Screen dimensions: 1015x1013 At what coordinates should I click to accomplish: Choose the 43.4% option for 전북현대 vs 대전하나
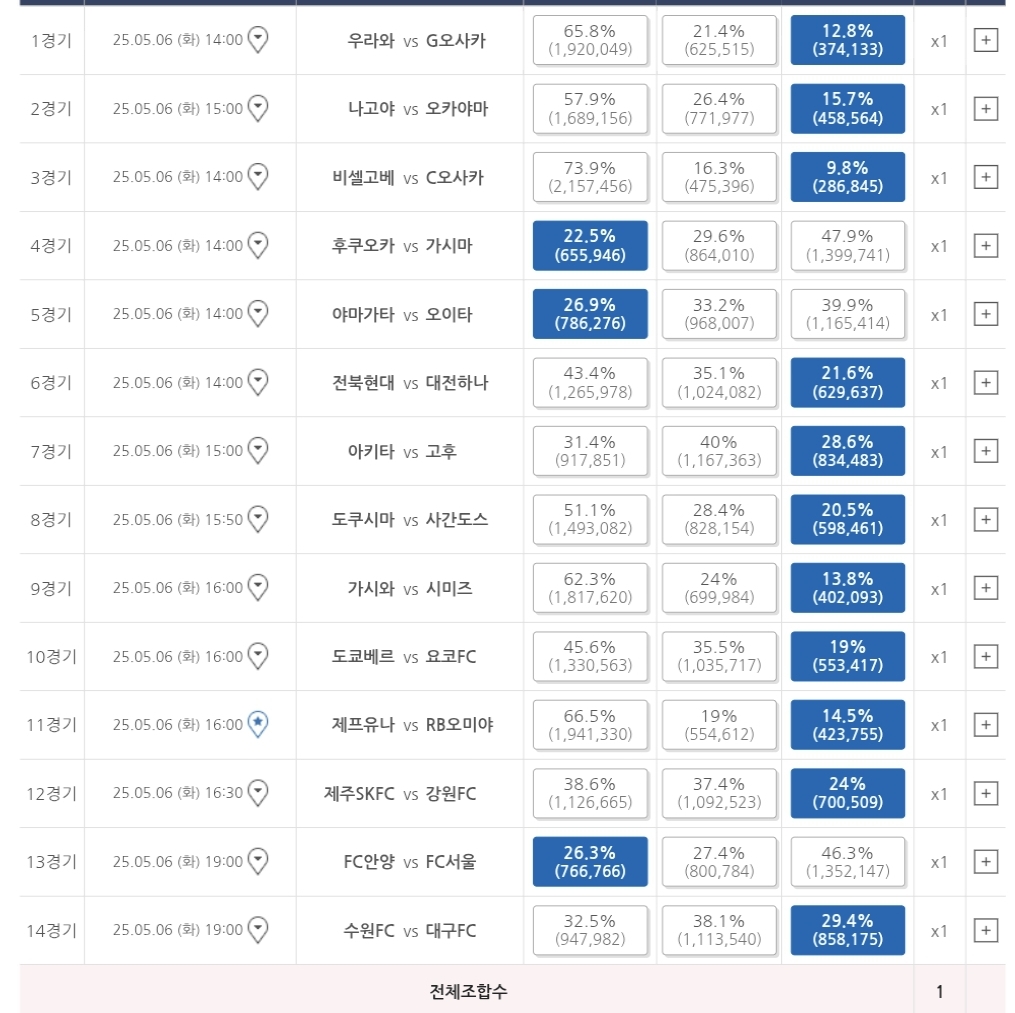tap(590, 383)
